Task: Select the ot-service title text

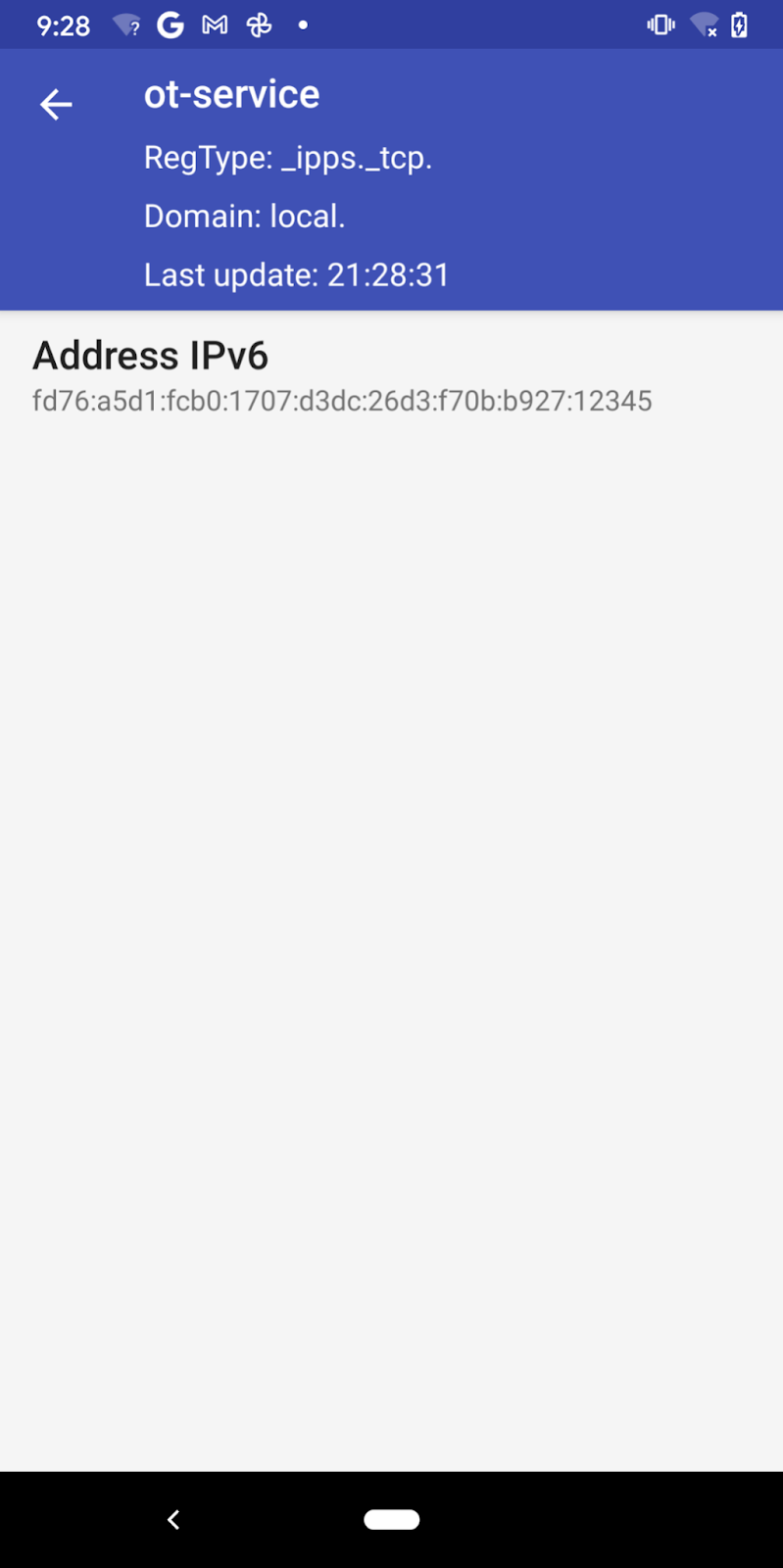Action: pos(231,94)
